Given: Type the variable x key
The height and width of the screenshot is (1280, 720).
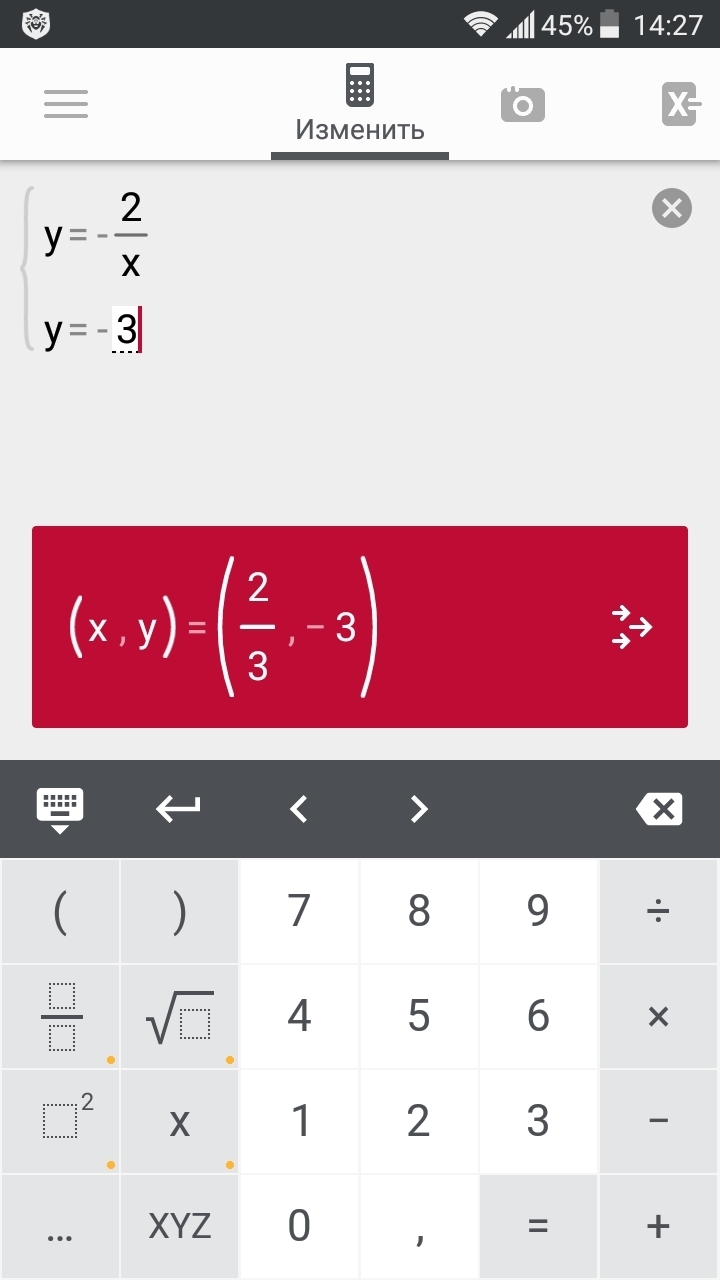Looking at the screenshot, I should pyautogui.click(x=180, y=1122).
